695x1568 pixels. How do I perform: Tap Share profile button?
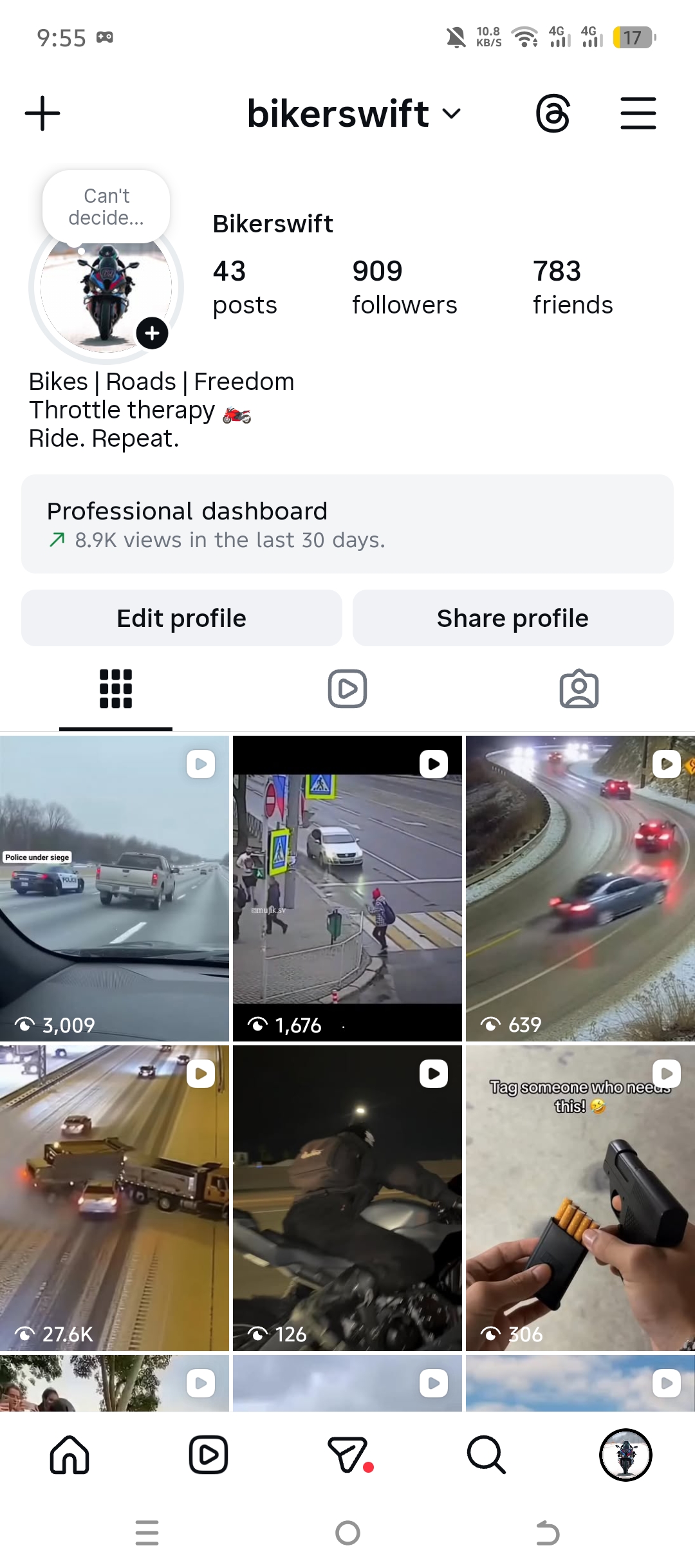coord(513,618)
